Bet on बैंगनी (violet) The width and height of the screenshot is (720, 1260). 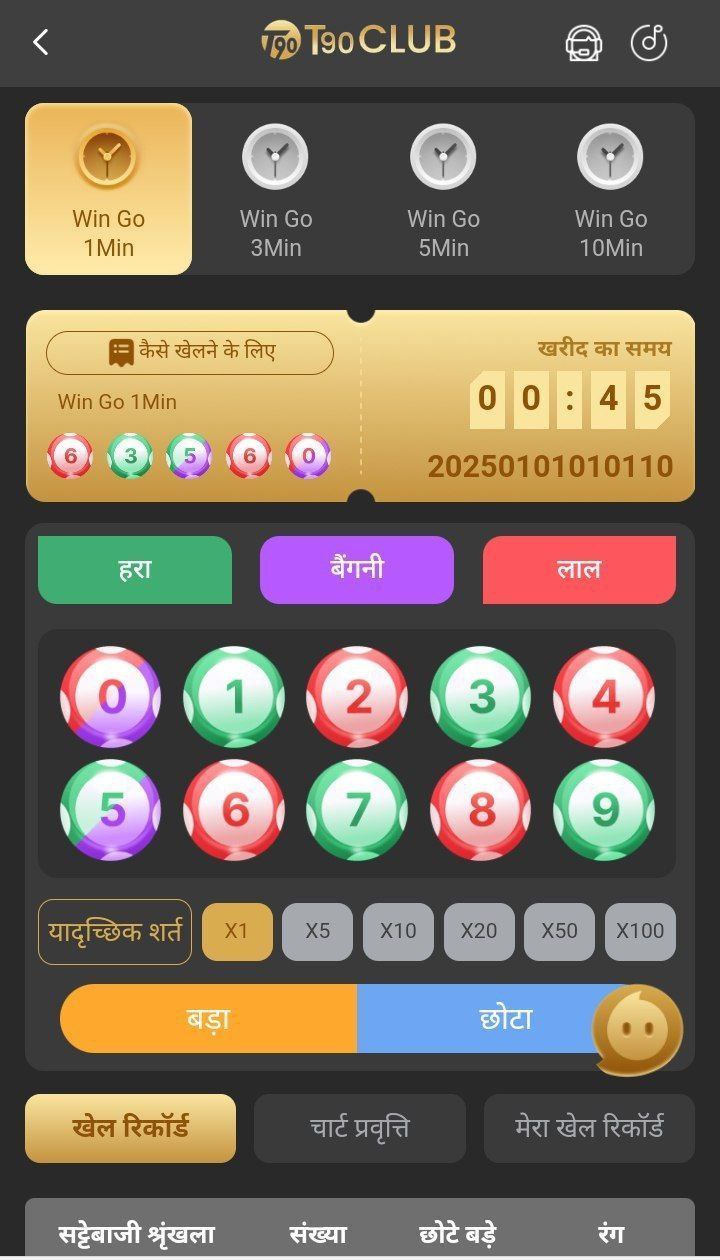357,570
